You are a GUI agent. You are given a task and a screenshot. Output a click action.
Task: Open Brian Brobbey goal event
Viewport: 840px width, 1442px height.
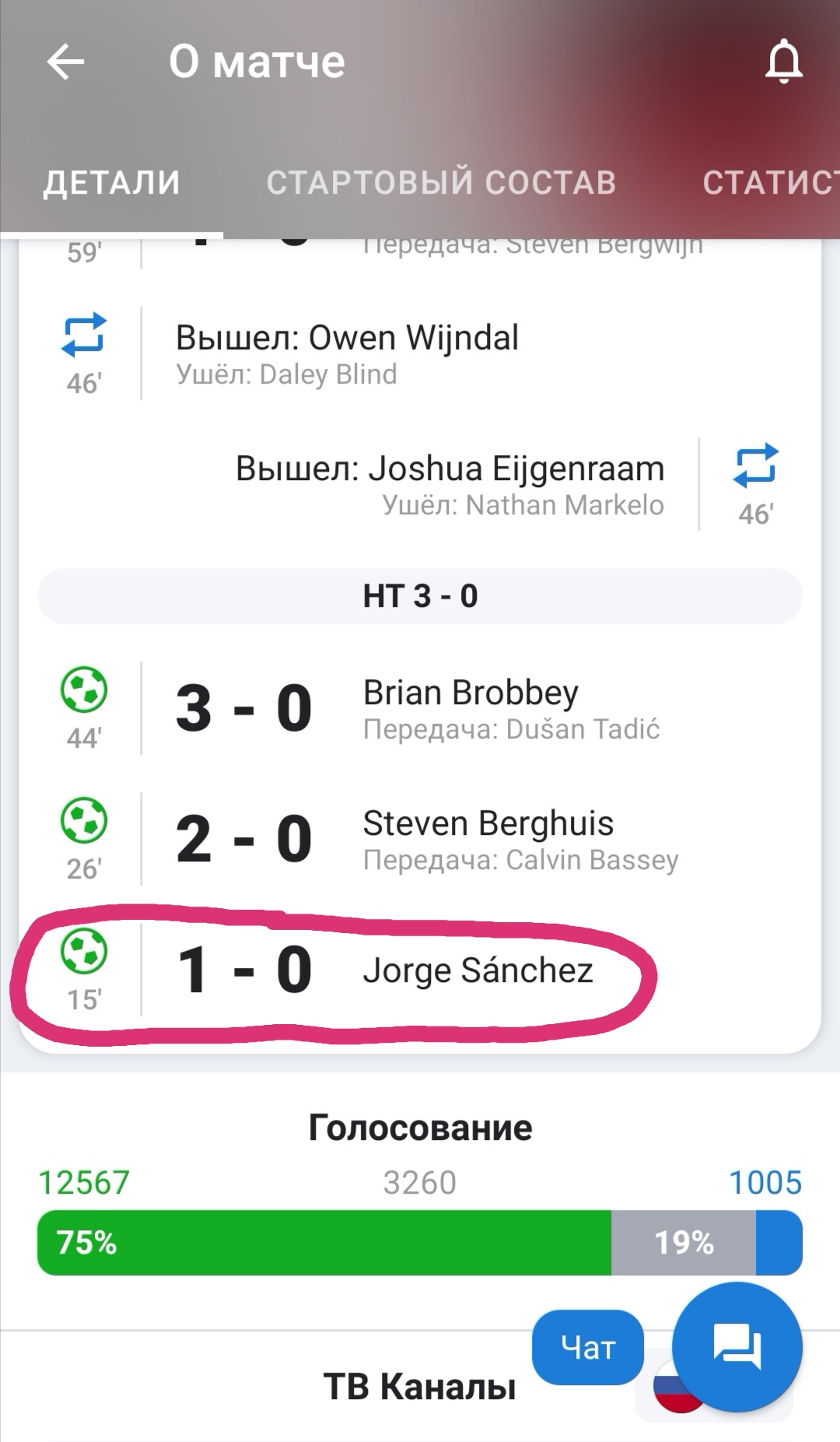pyautogui.click(x=420, y=708)
